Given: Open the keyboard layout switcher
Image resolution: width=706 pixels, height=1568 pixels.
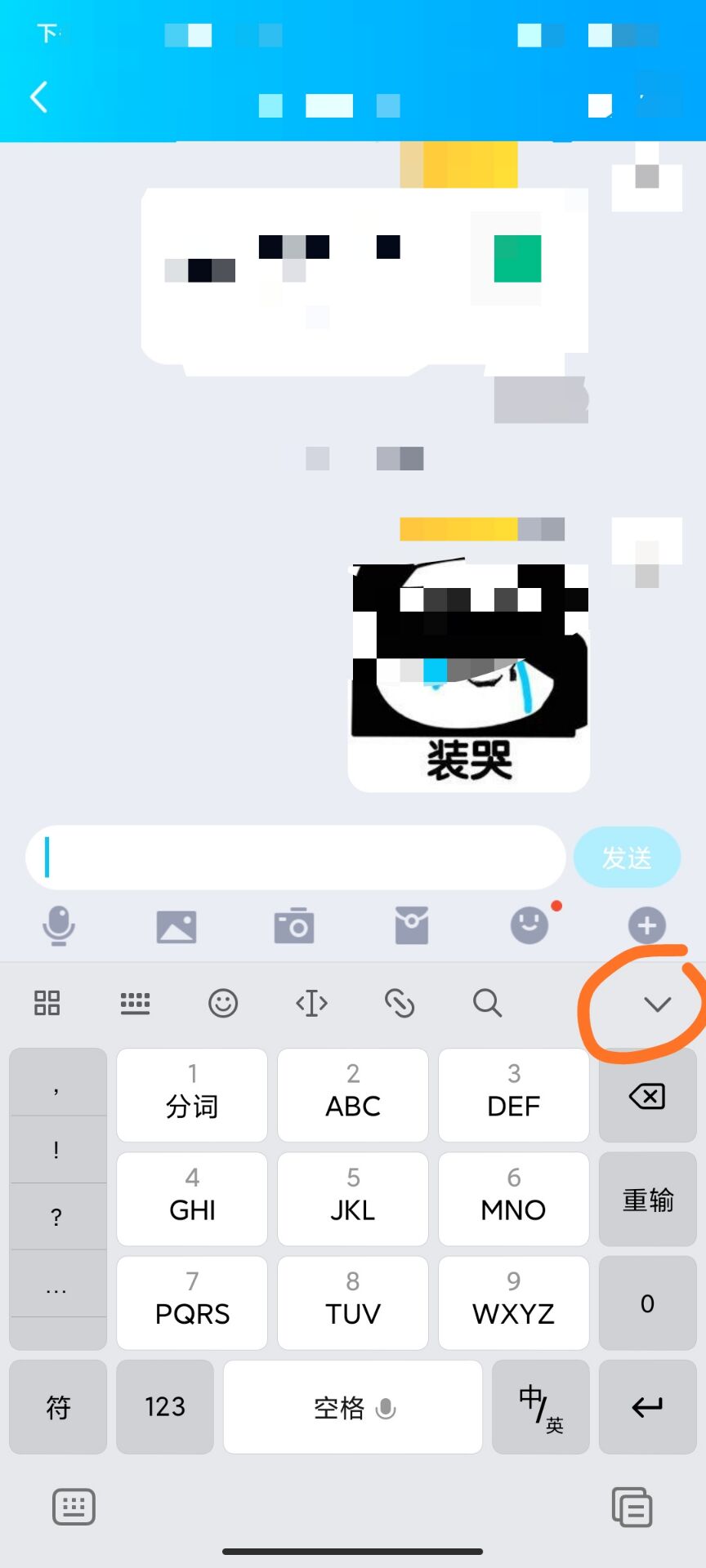Looking at the screenshot, I should [135, 1003].
